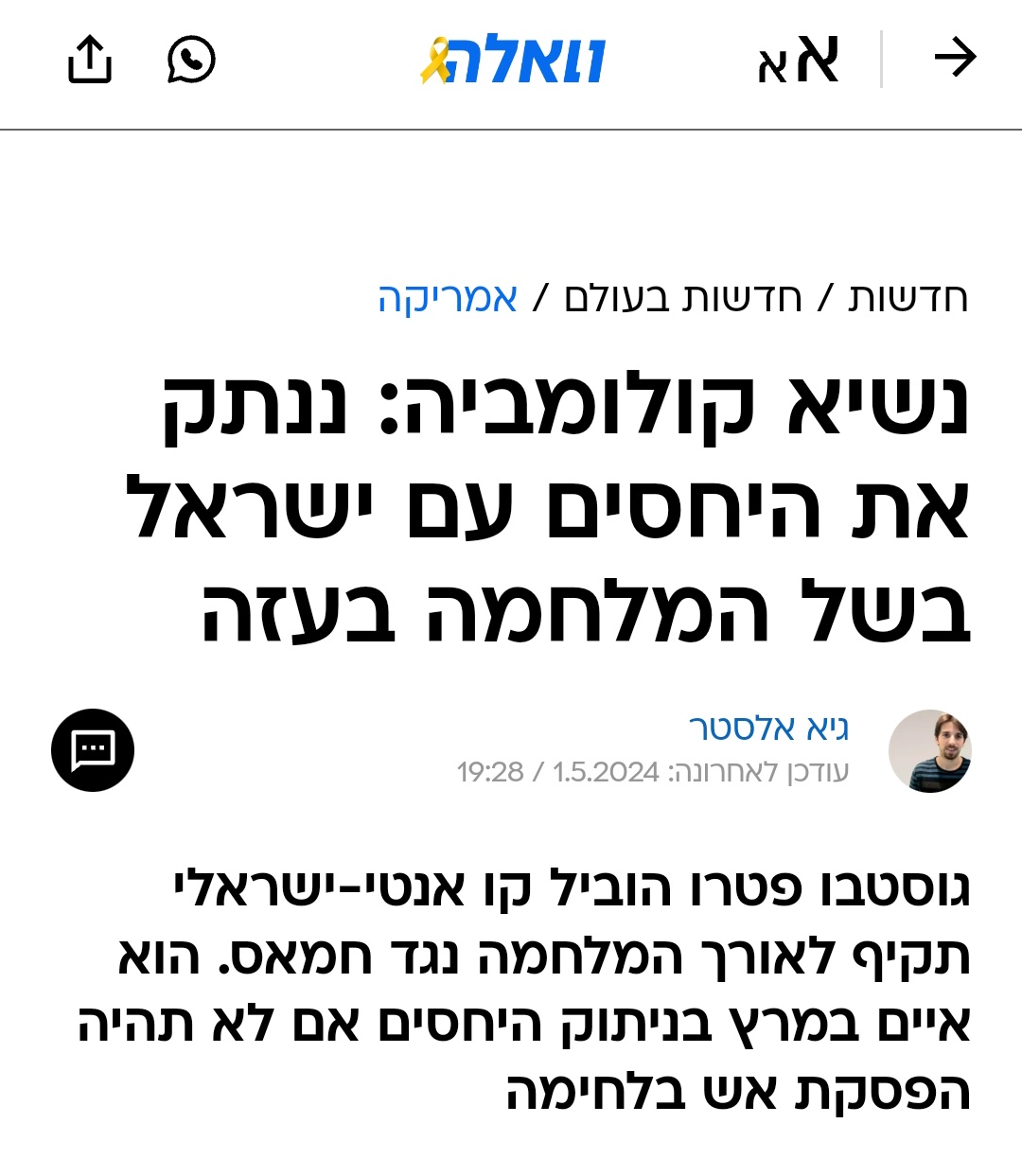Viewport: 1022px width, 1176px height.
Task: Share the article on WhatsApp
Action: coord(191,60)
